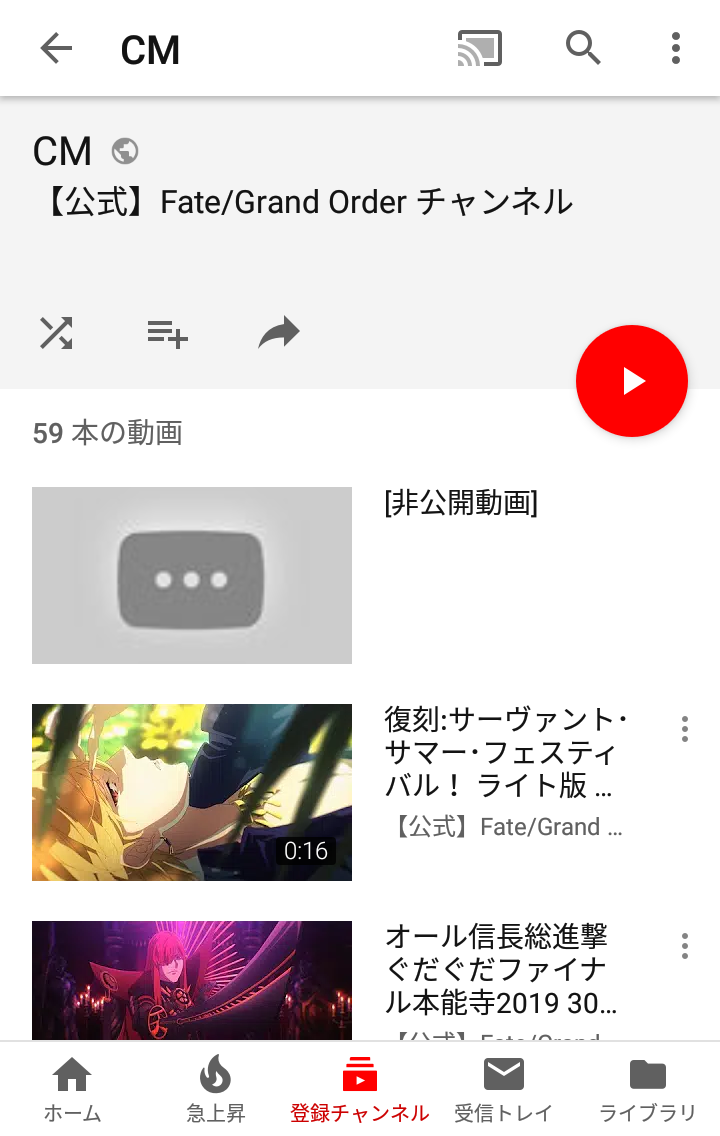Go back using the arrow icon

(56, 48)
